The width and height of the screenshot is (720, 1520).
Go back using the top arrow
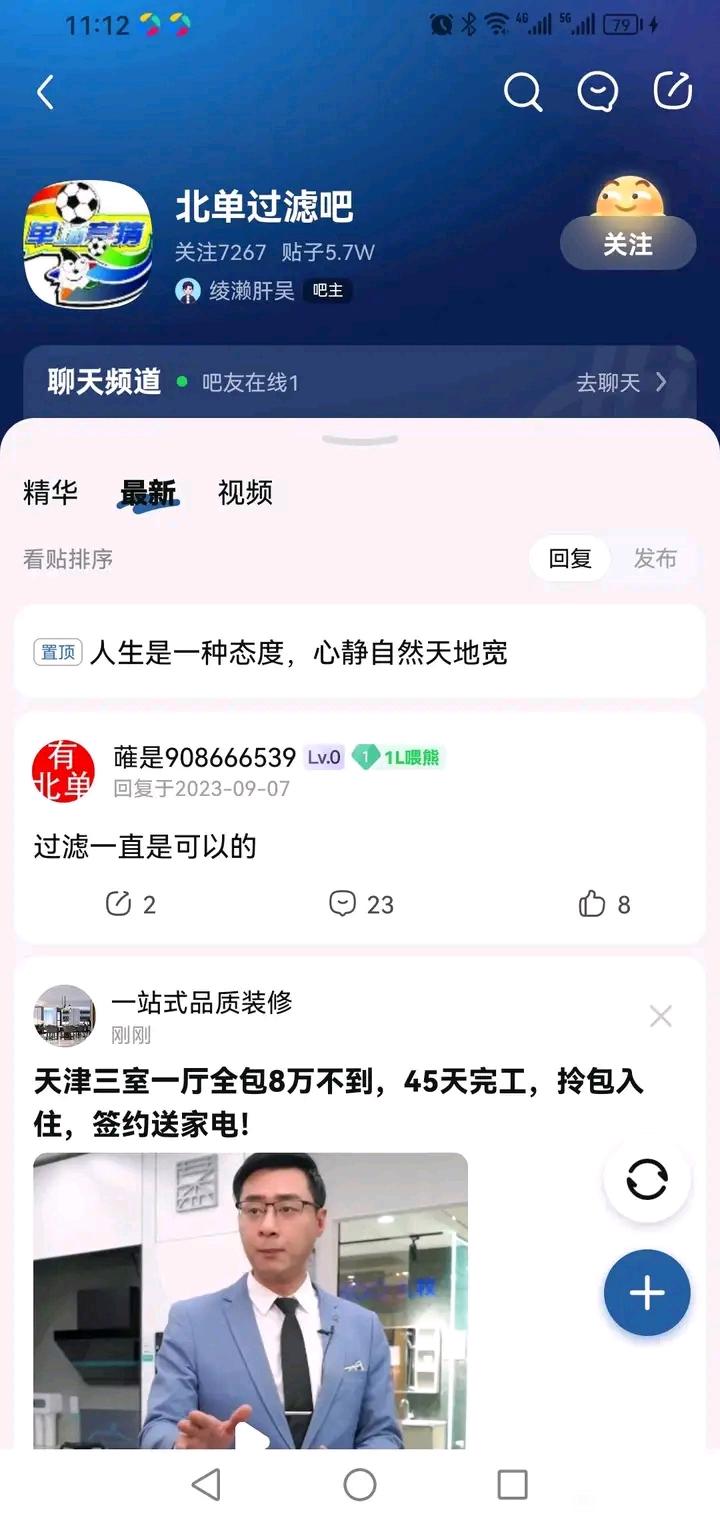[x=44, y=93]
